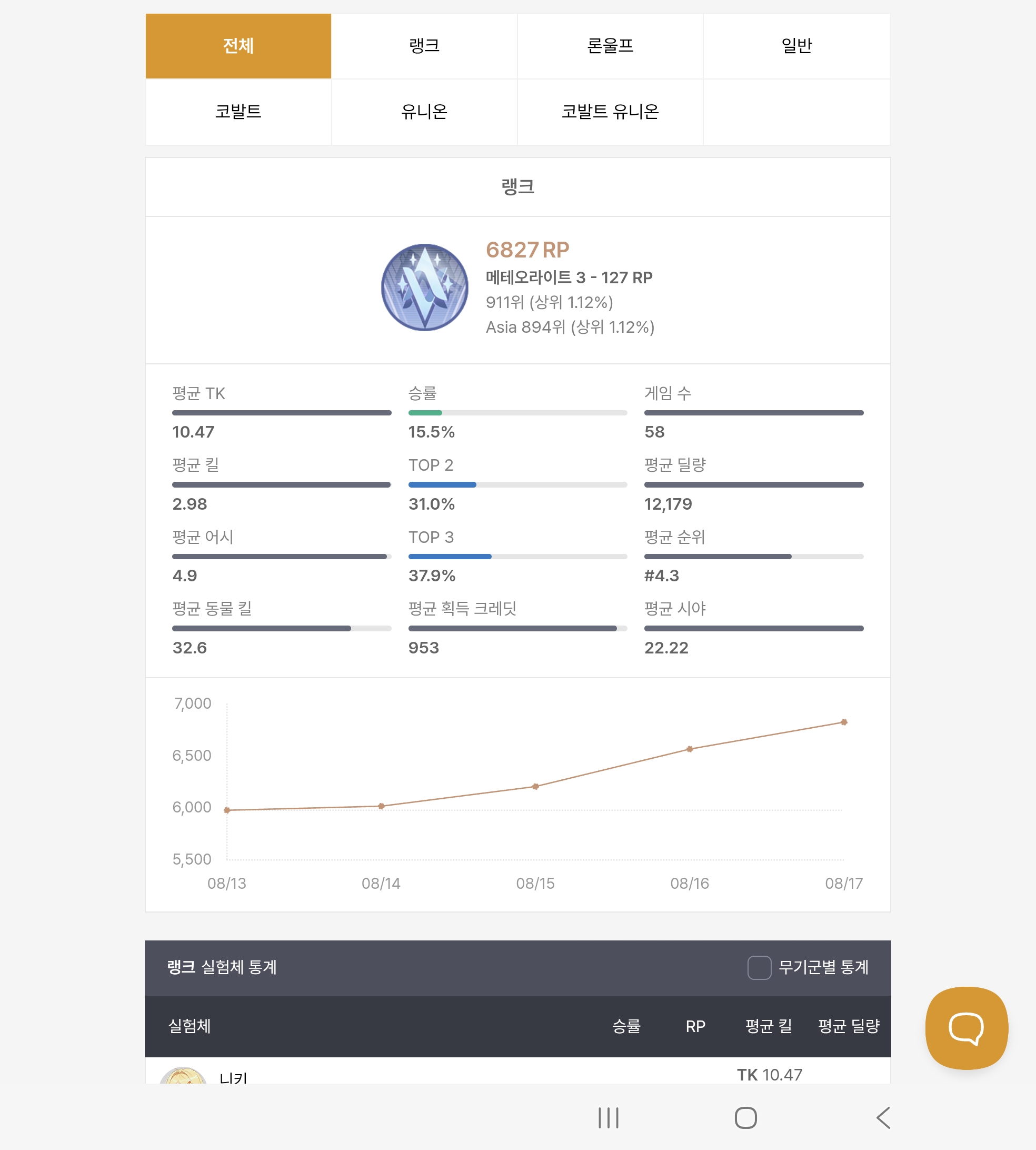Switch to the 일반 tab

click(796, 45)
